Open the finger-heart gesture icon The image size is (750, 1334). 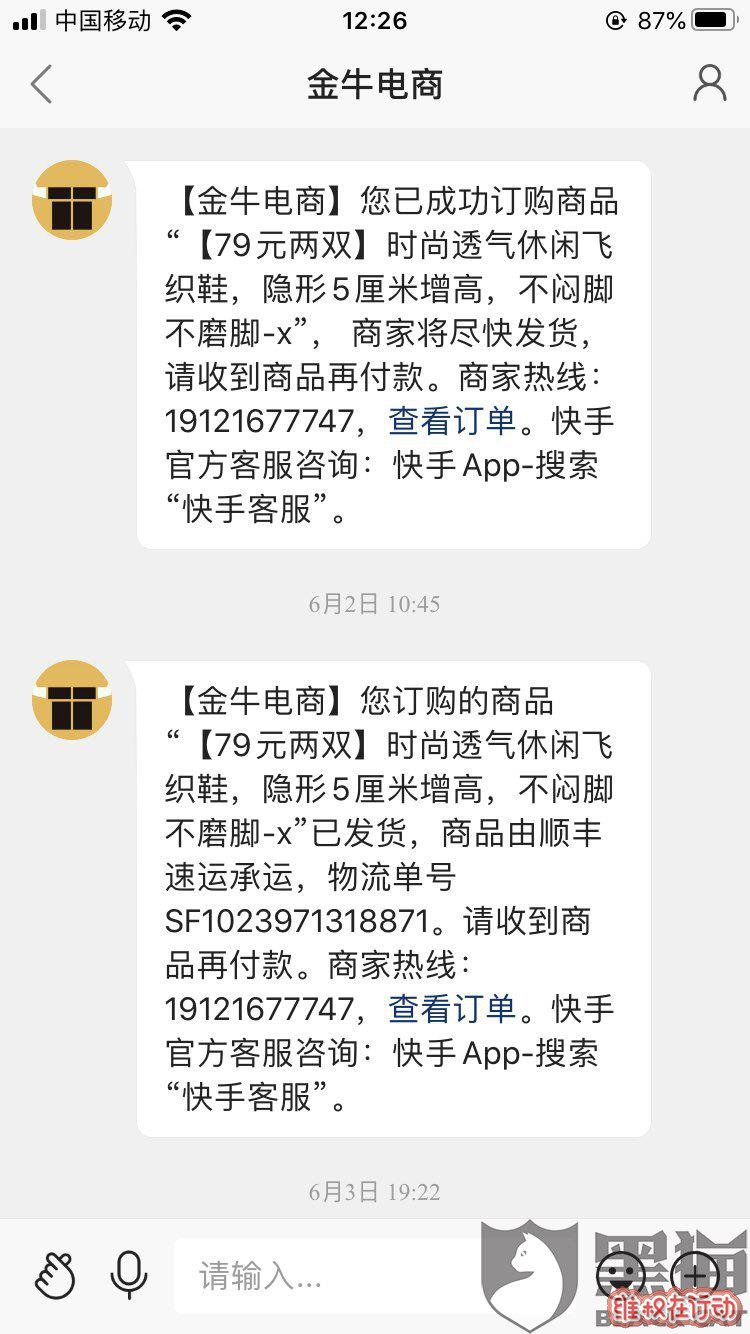tap(55, 1275)
